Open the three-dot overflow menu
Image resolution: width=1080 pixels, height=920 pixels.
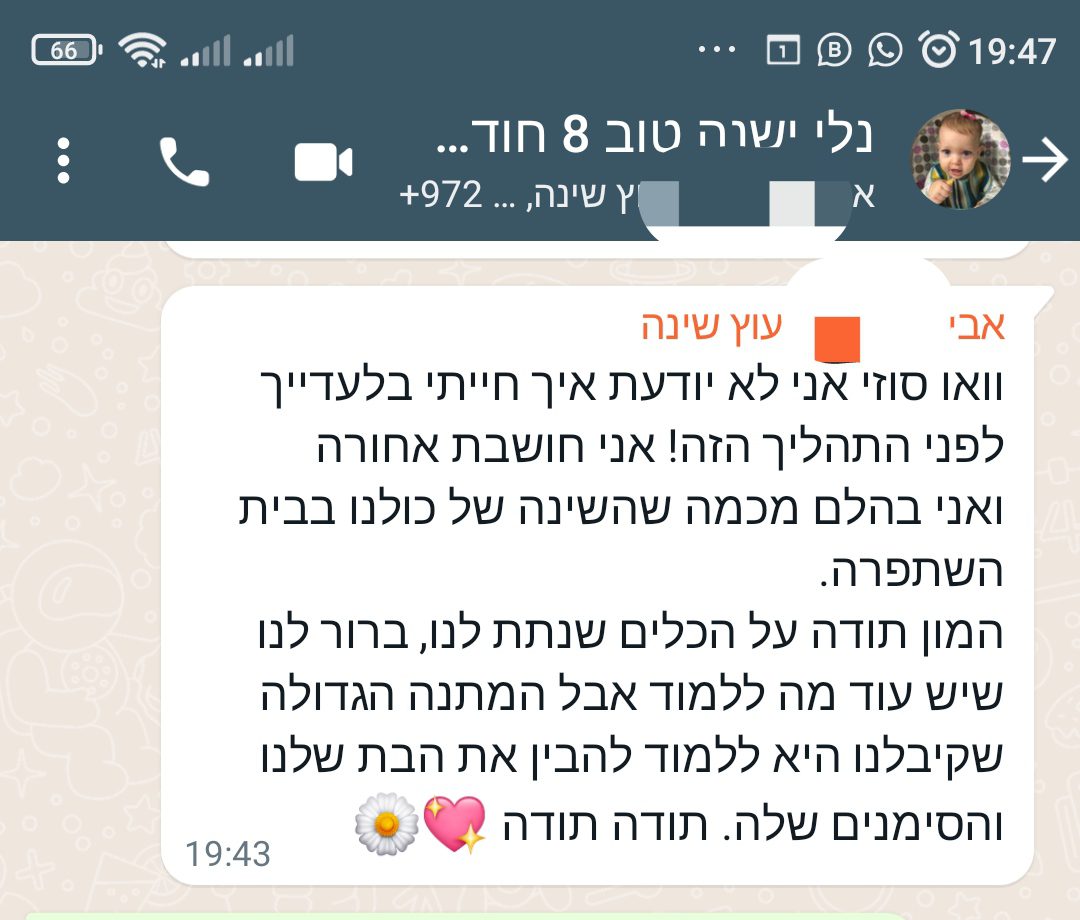65,161
